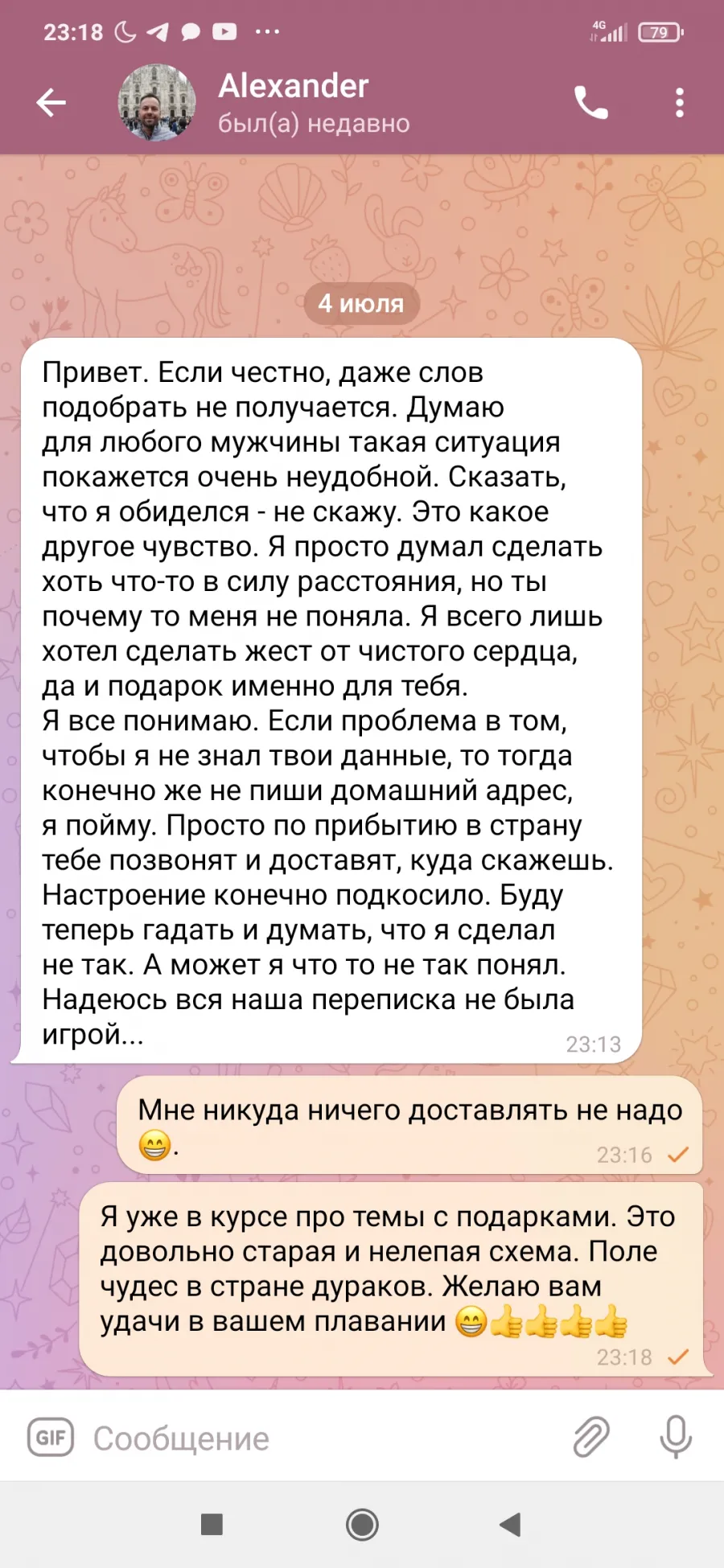Attach a file with the paperclip

[x=591, y=1437]
